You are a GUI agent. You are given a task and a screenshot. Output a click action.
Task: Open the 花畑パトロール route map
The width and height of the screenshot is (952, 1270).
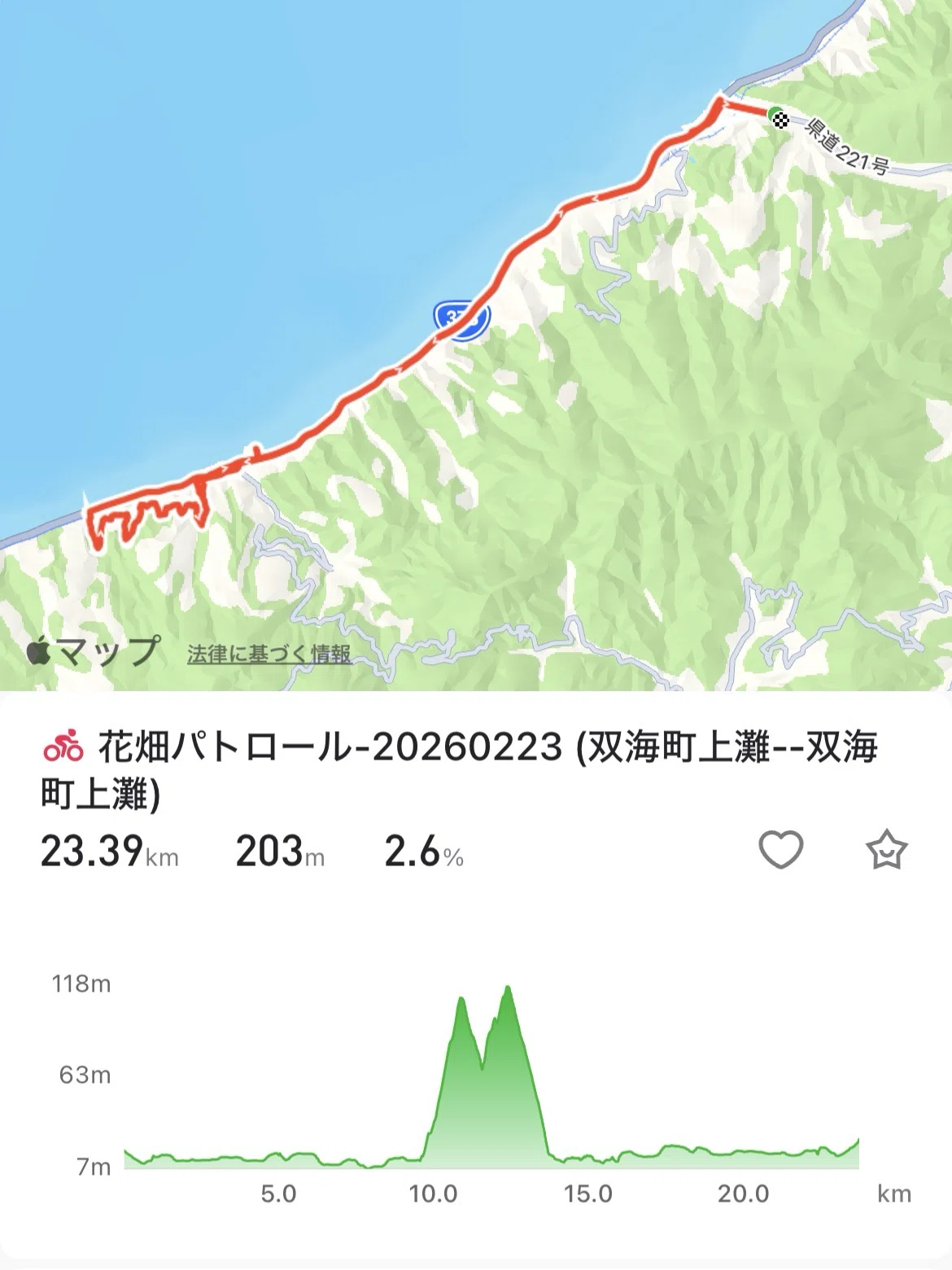(476, 345)
